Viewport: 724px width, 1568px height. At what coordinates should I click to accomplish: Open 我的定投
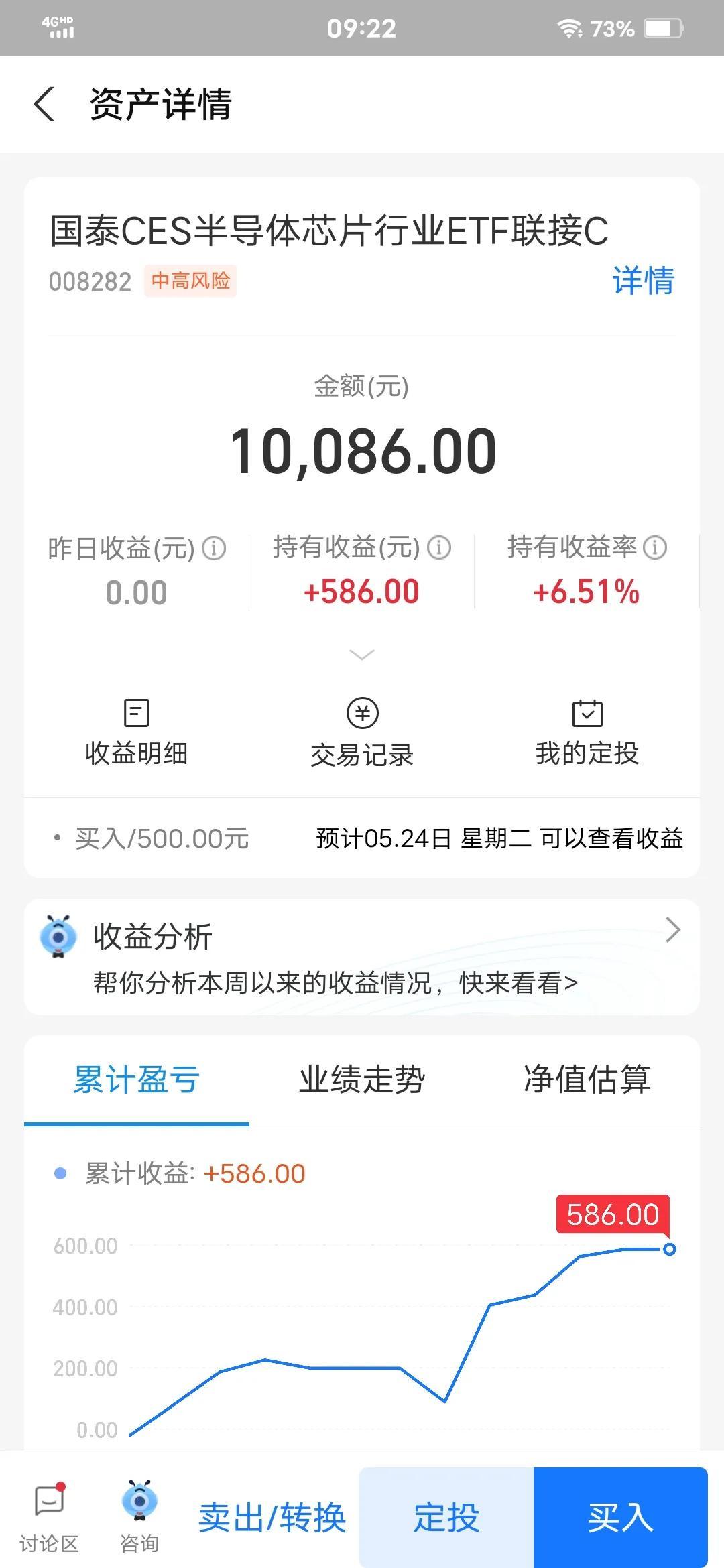[587, 733]
